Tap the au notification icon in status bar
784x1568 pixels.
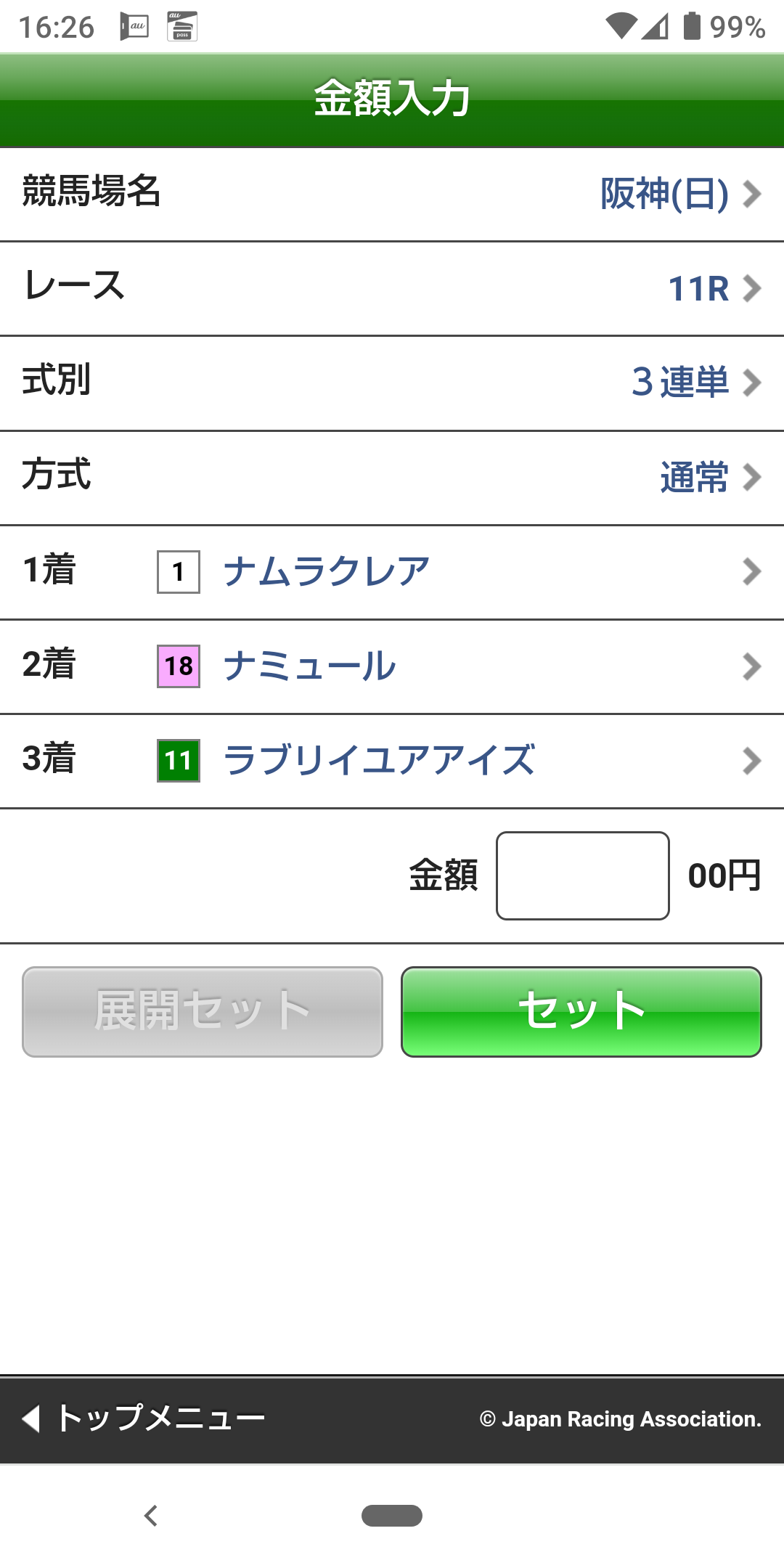click(x=134, y=25)
